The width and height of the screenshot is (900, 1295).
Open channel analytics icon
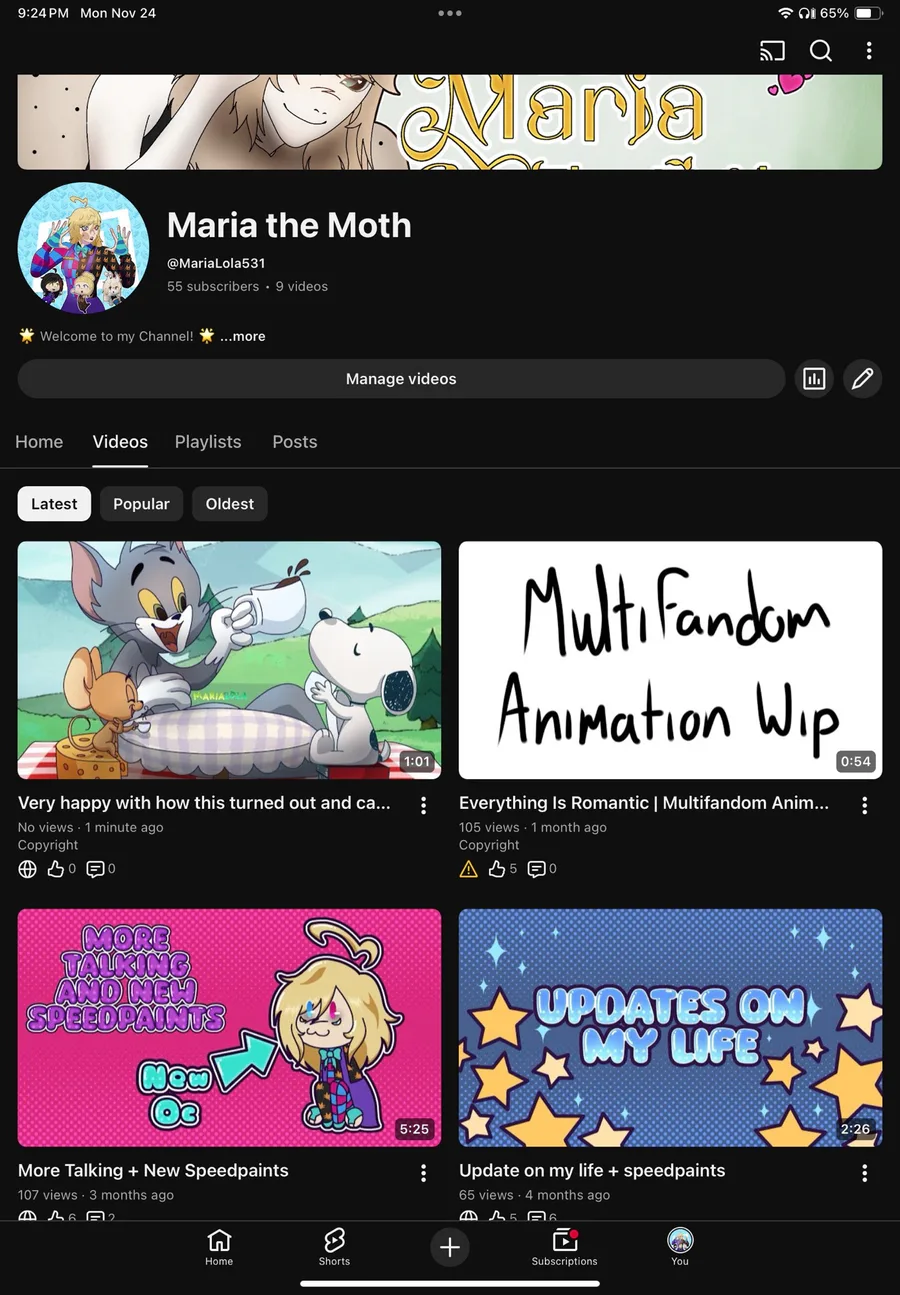814,379
